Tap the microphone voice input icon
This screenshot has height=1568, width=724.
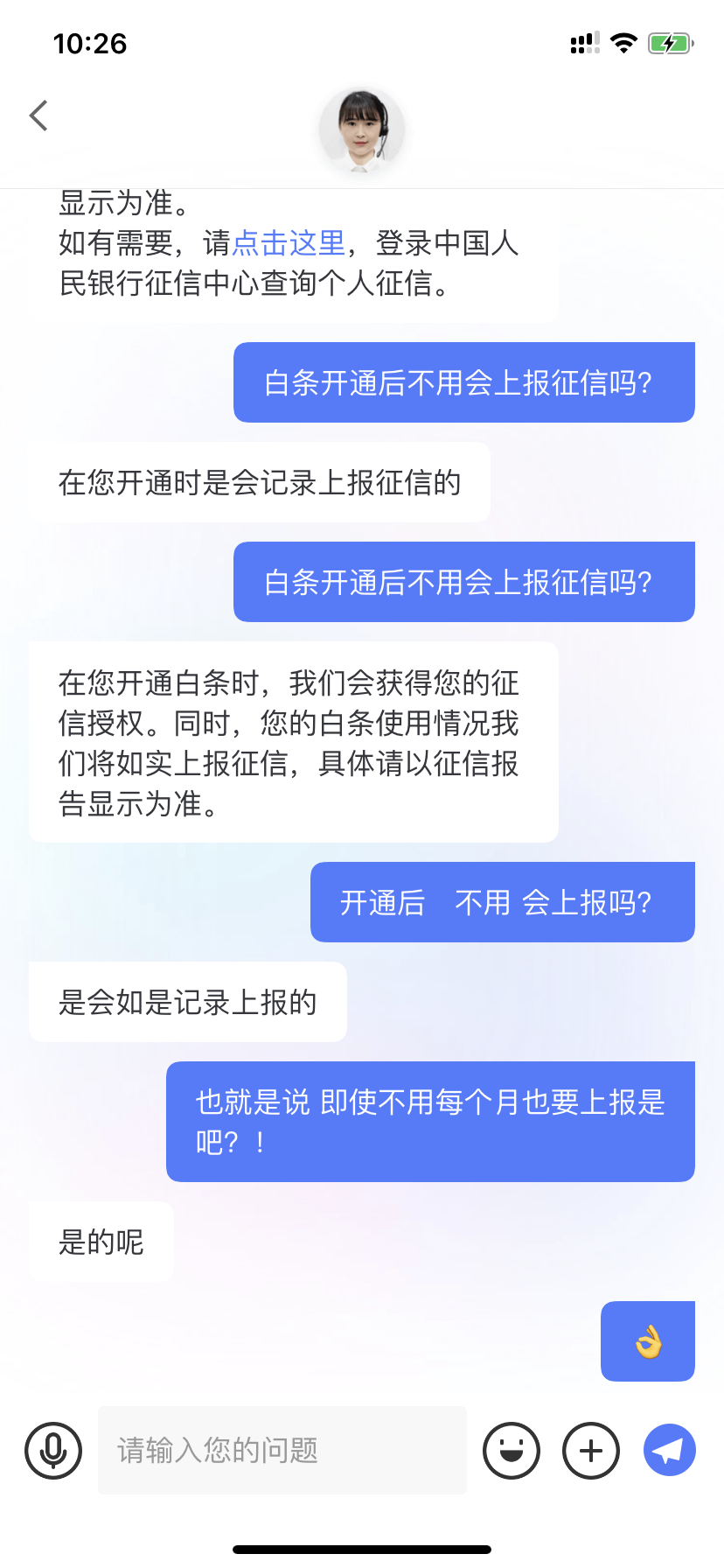[53, 1450]
